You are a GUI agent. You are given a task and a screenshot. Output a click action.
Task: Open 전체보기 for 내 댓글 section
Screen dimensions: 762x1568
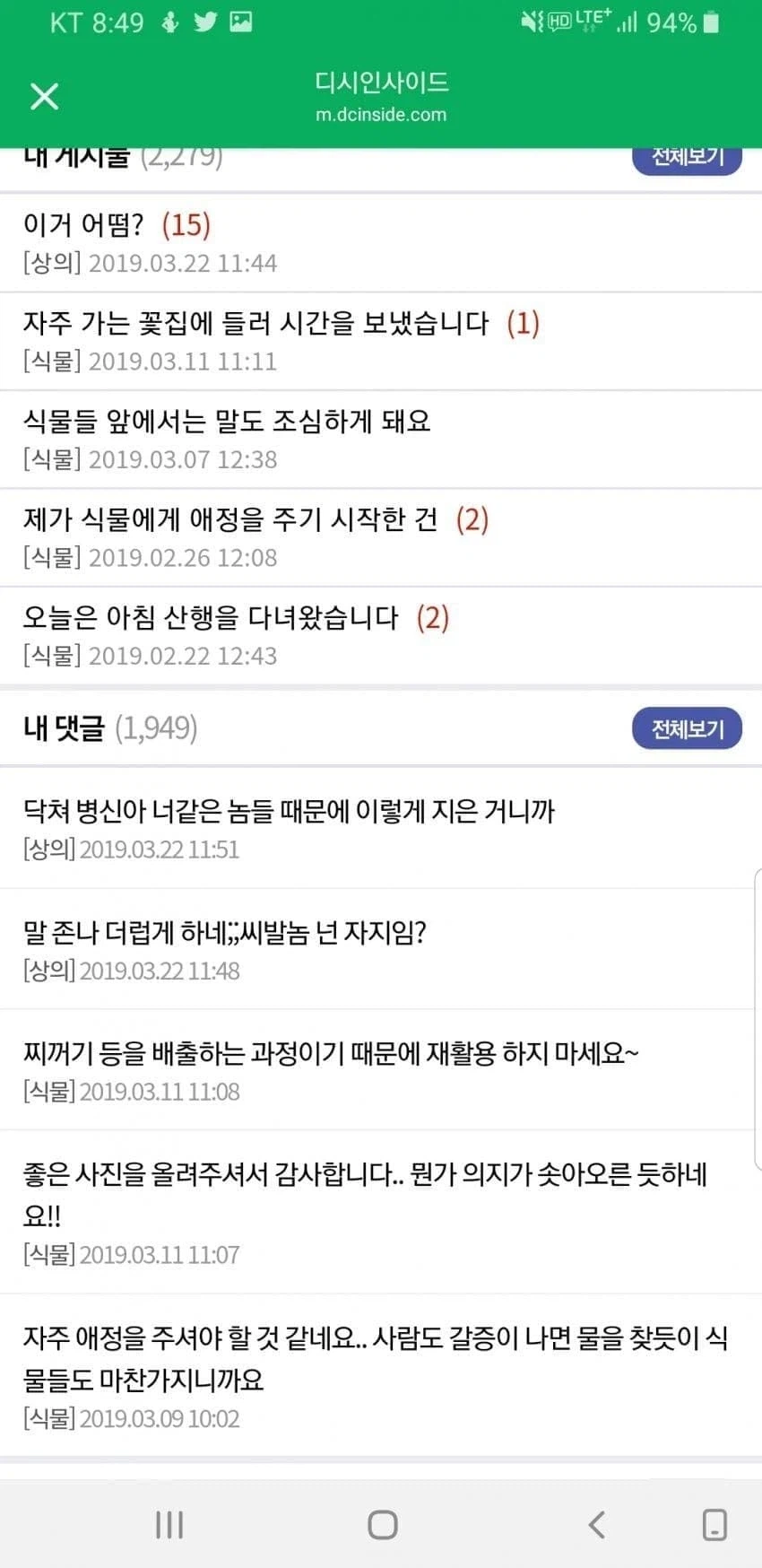point(687,728)
